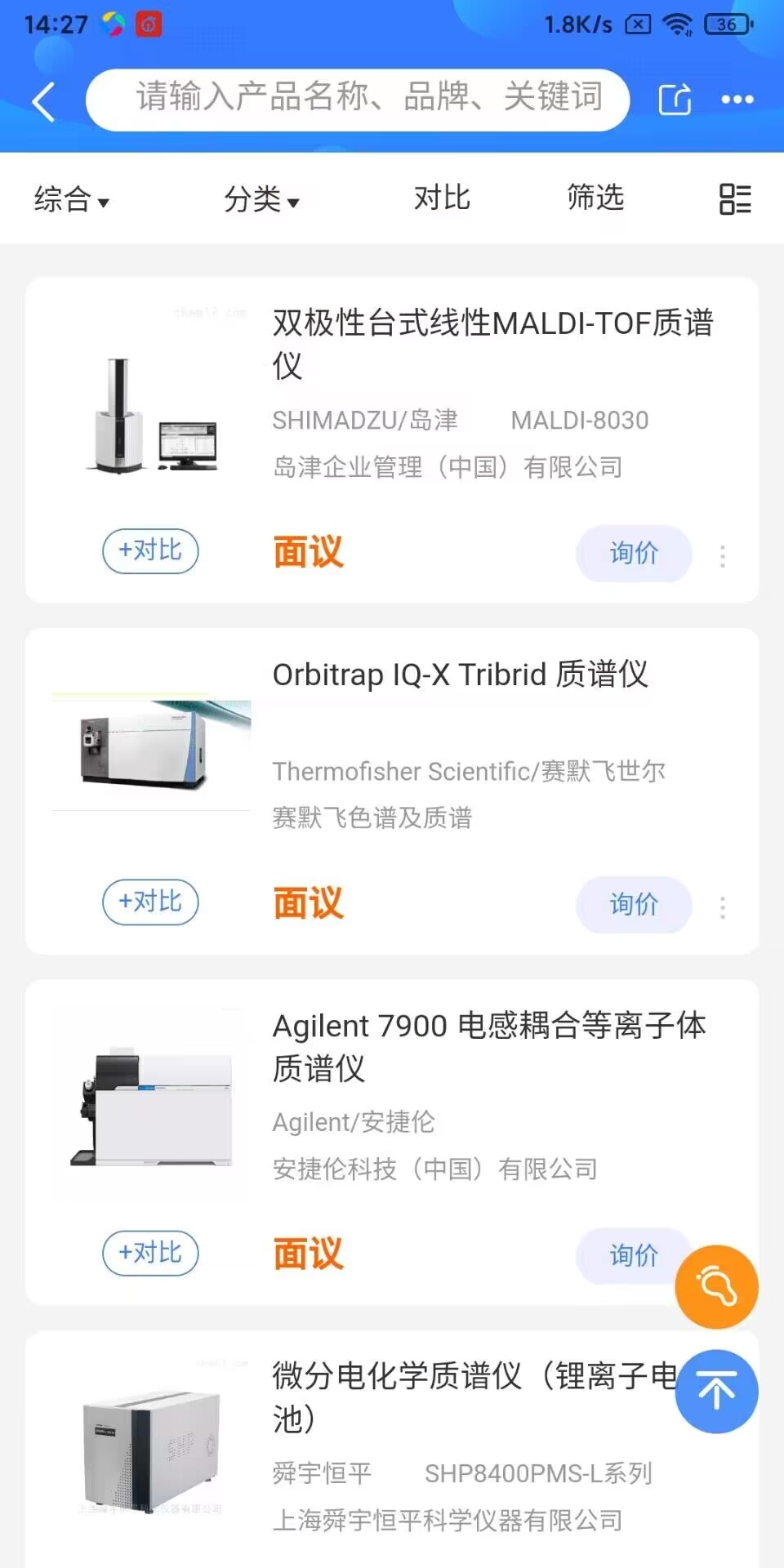The height and width of the screenshot is (1568, 784).
Task: Share this product list page
Action: pyautogui.click(x=675, y=100)
